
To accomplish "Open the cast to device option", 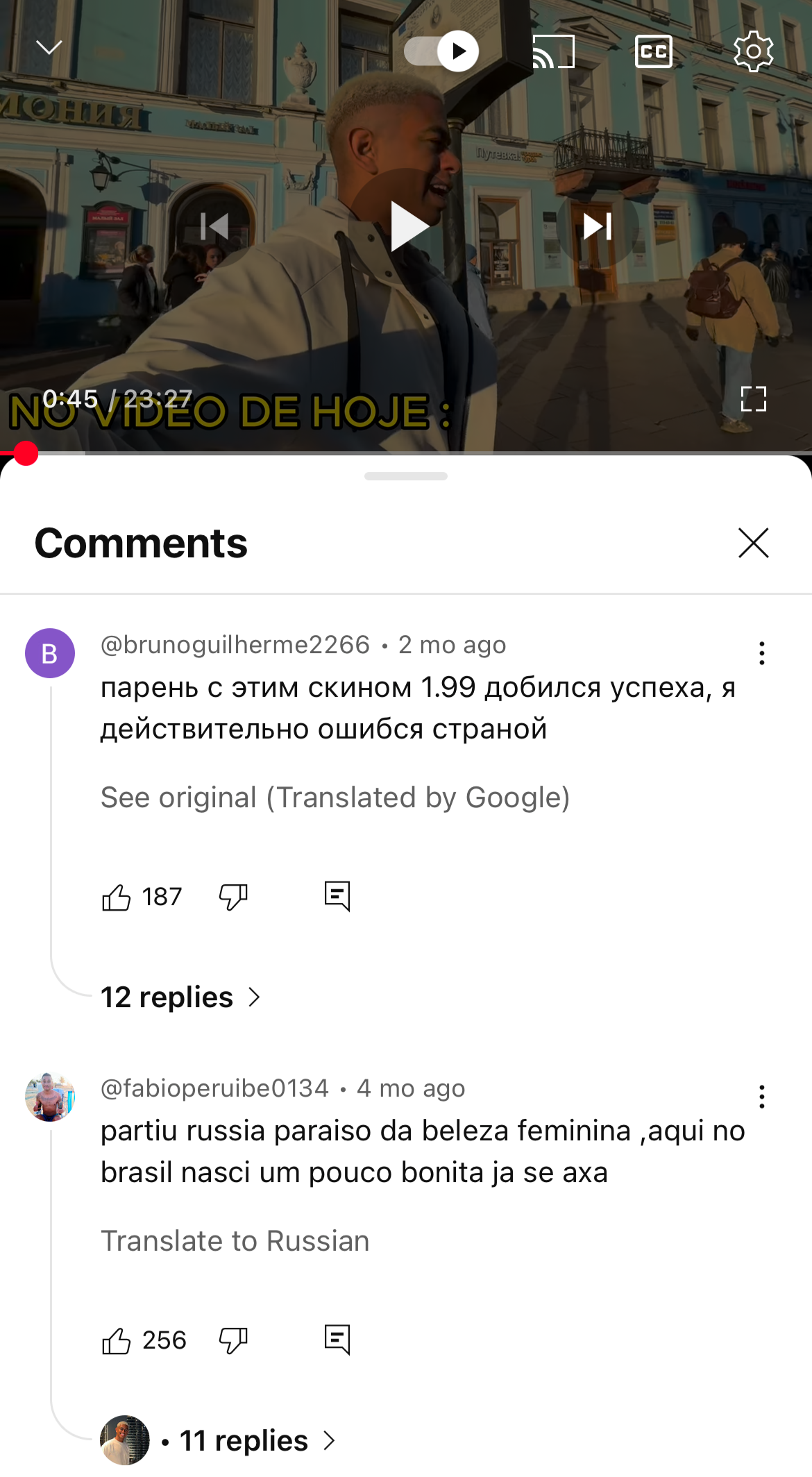I will click(x=553, y=52).
